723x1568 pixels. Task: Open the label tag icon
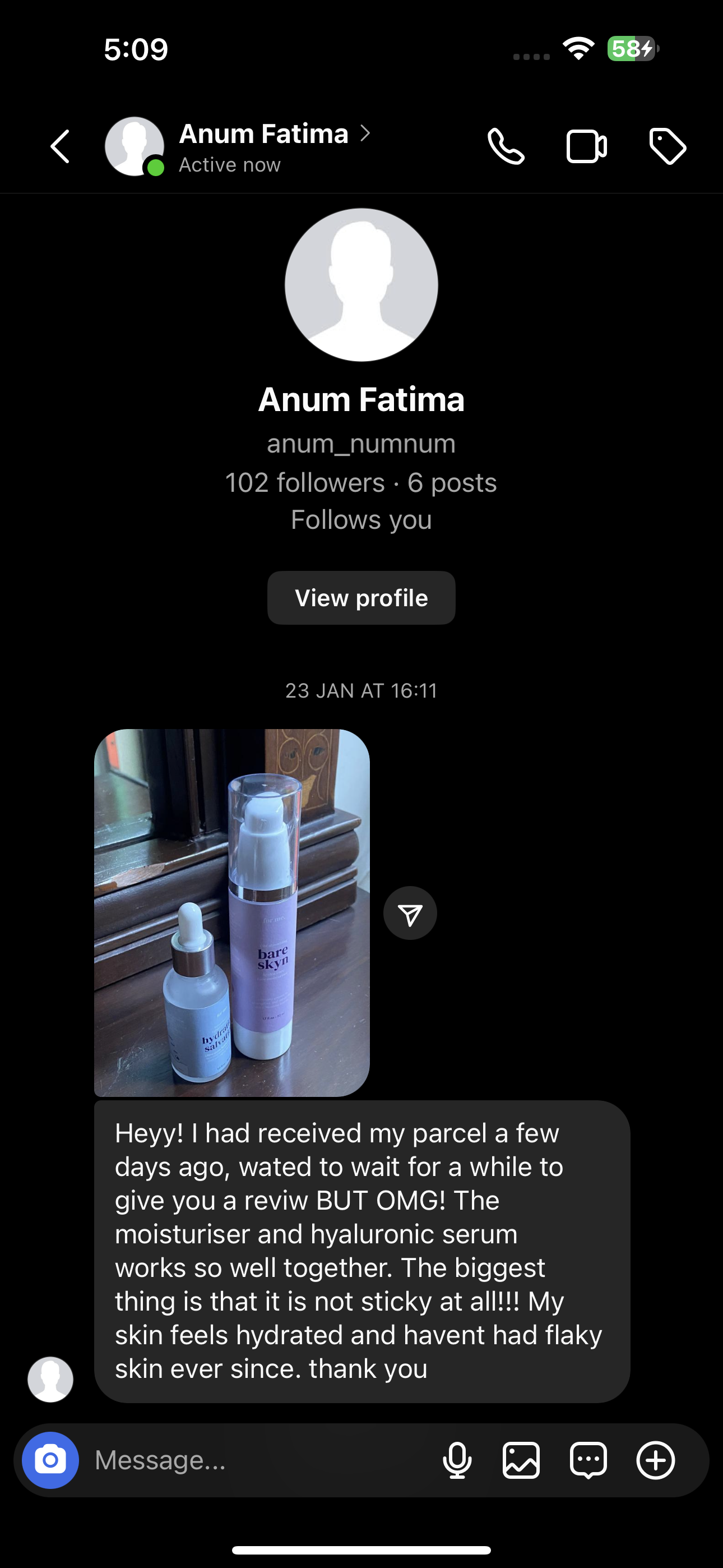point(668,147)
